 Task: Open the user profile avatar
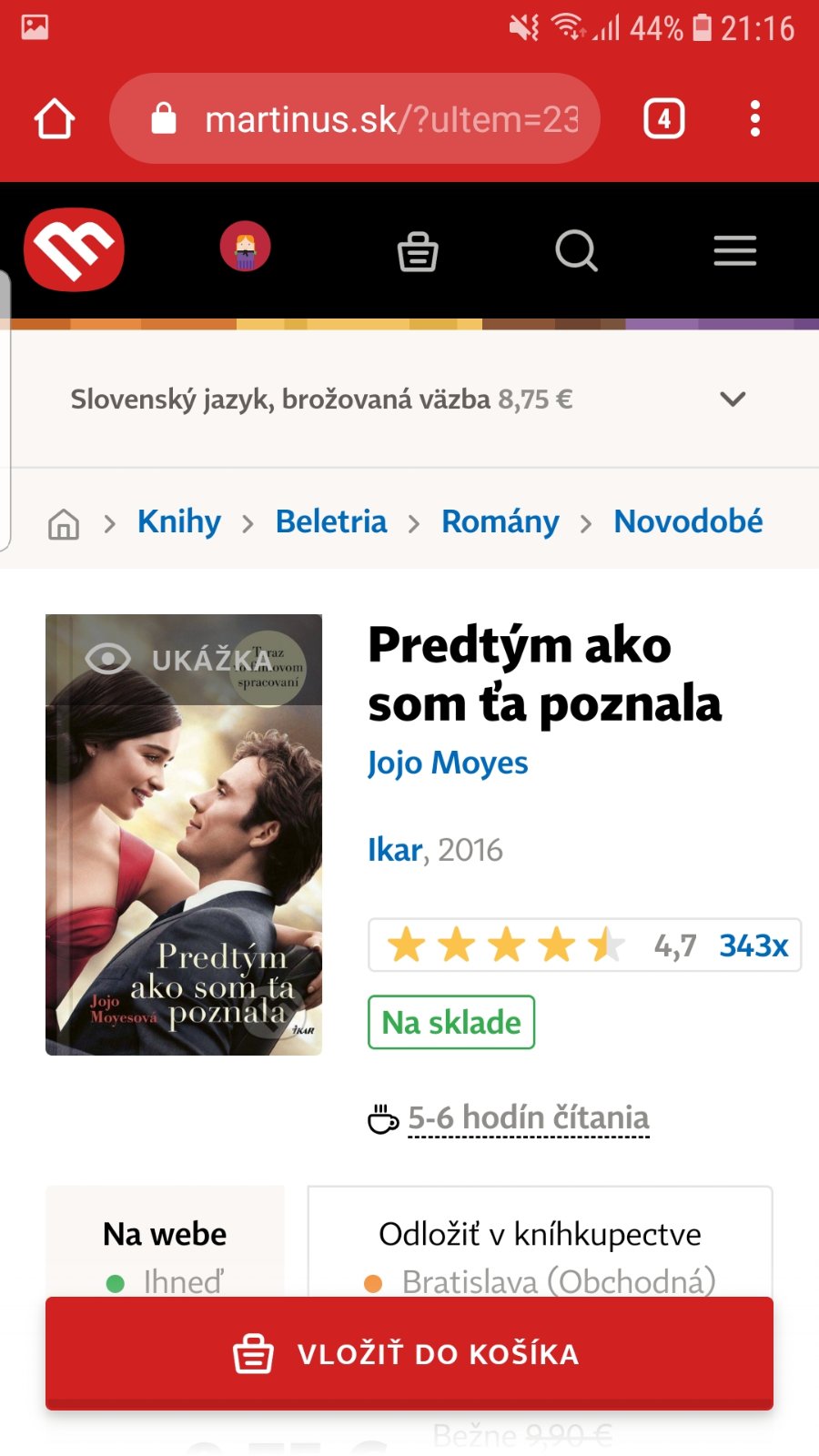pos(245,248)
